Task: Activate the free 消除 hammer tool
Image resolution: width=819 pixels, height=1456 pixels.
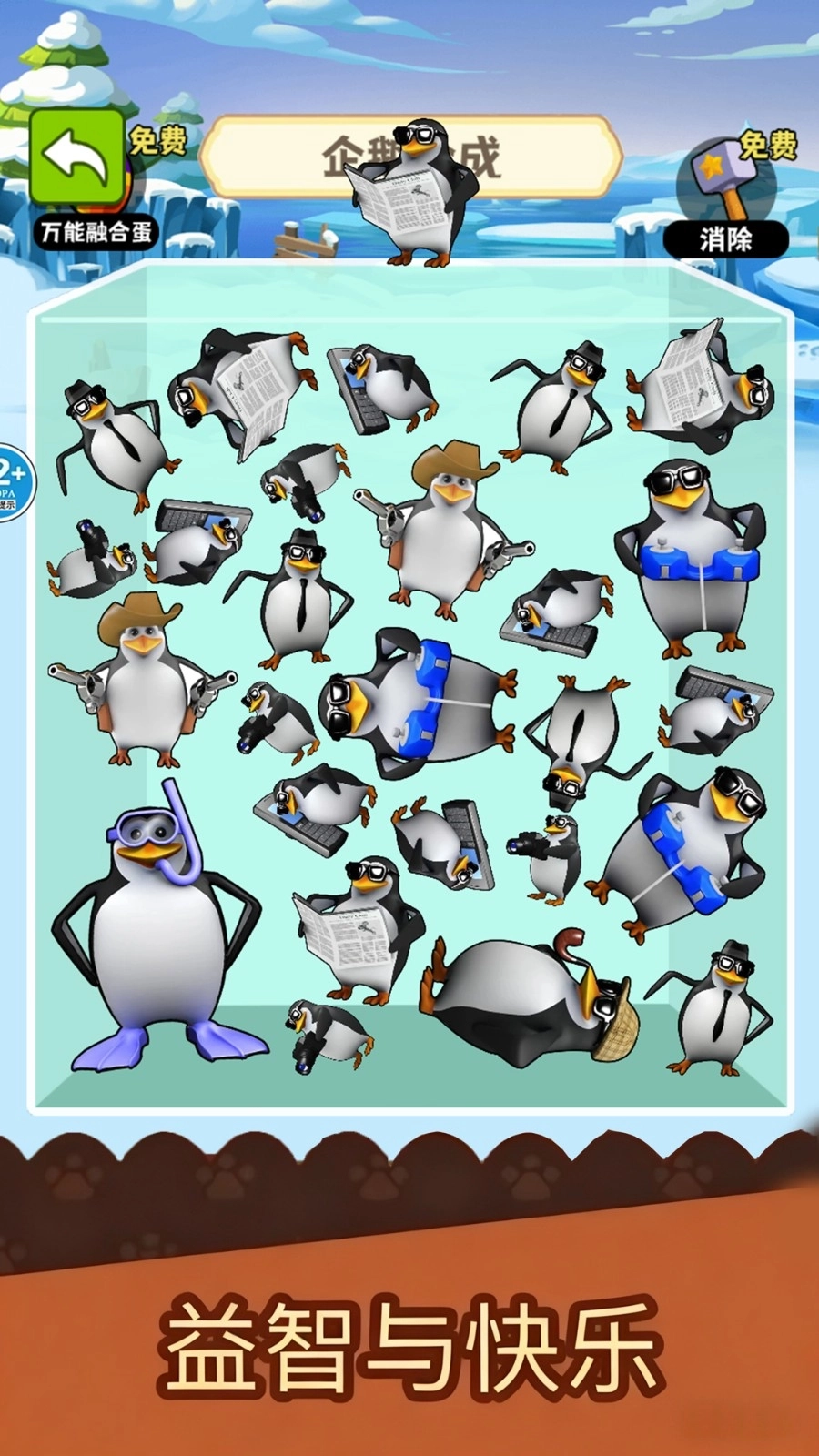Action: pos(724,191)
